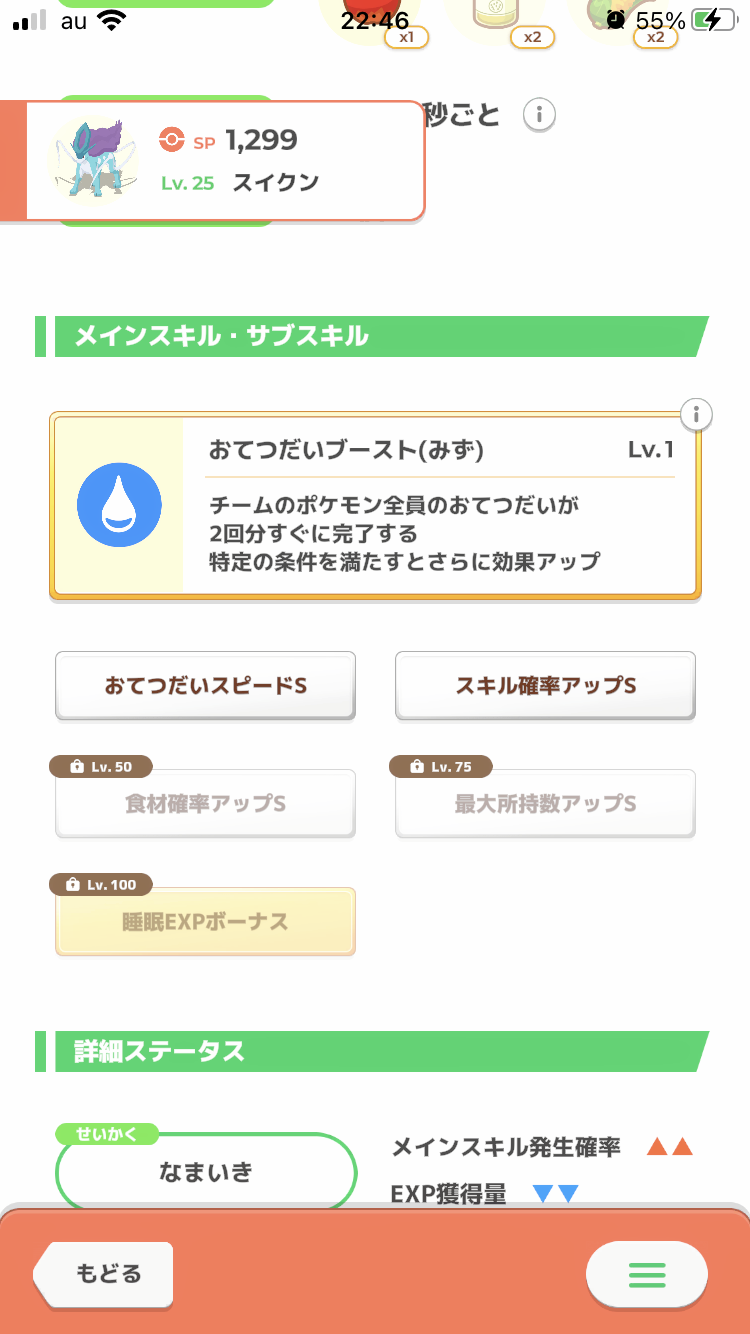Tap info icon next to 秒ごと
The width and height of the screenshot is (750, 1334).
(539, 115)
